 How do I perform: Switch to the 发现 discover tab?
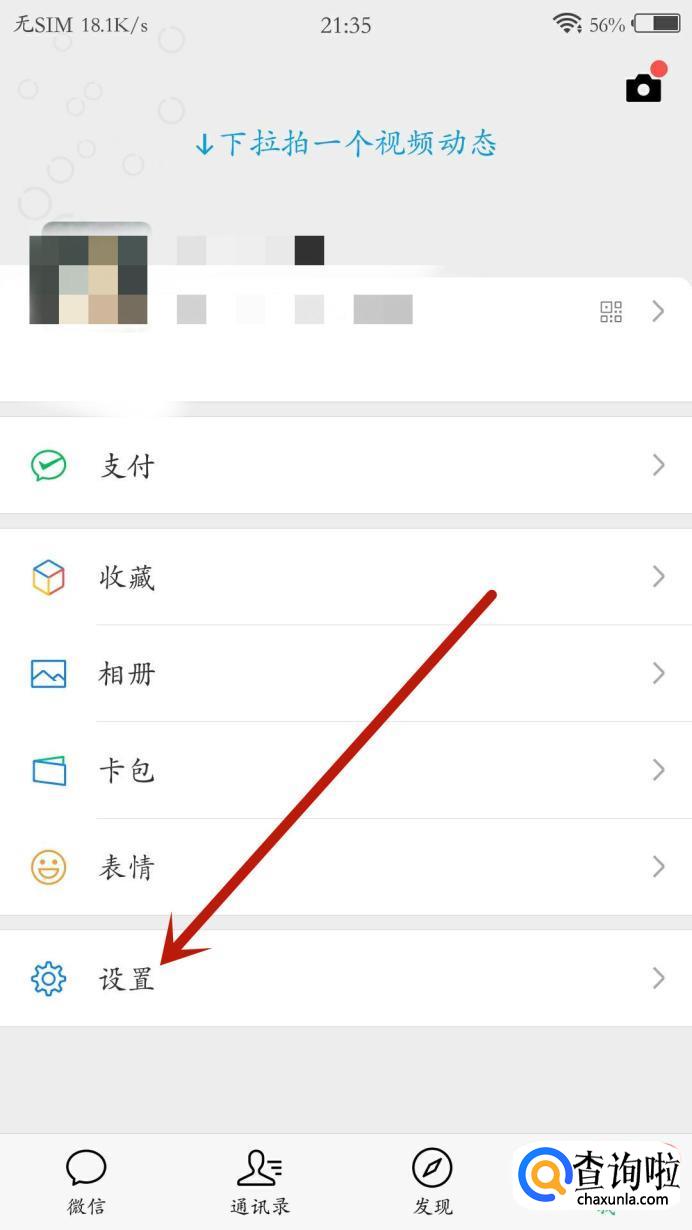(432, 1181)
